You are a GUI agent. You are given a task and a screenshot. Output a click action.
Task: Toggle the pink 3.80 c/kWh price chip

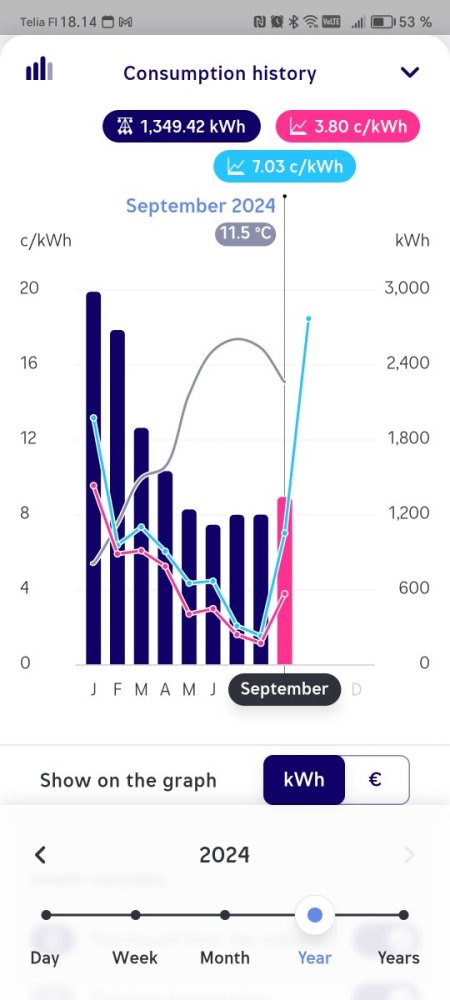click(x=348, y=126)
